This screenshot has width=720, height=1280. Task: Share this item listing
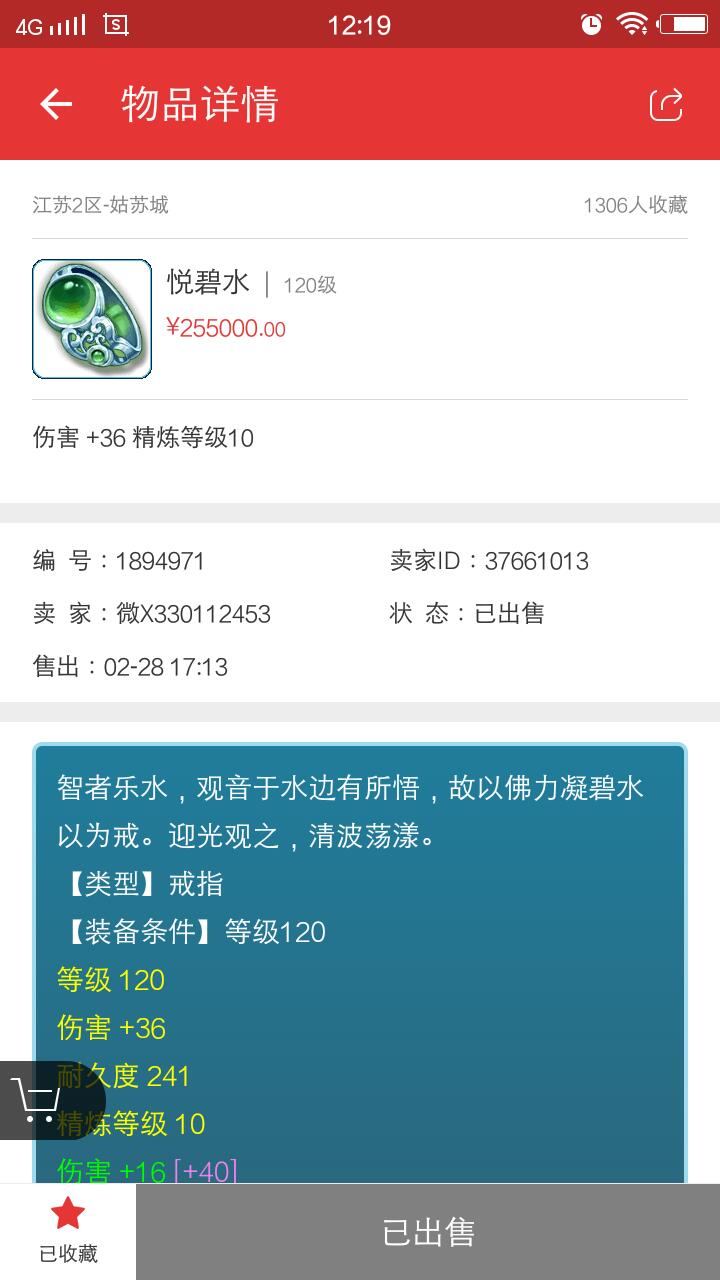(666, 104)
